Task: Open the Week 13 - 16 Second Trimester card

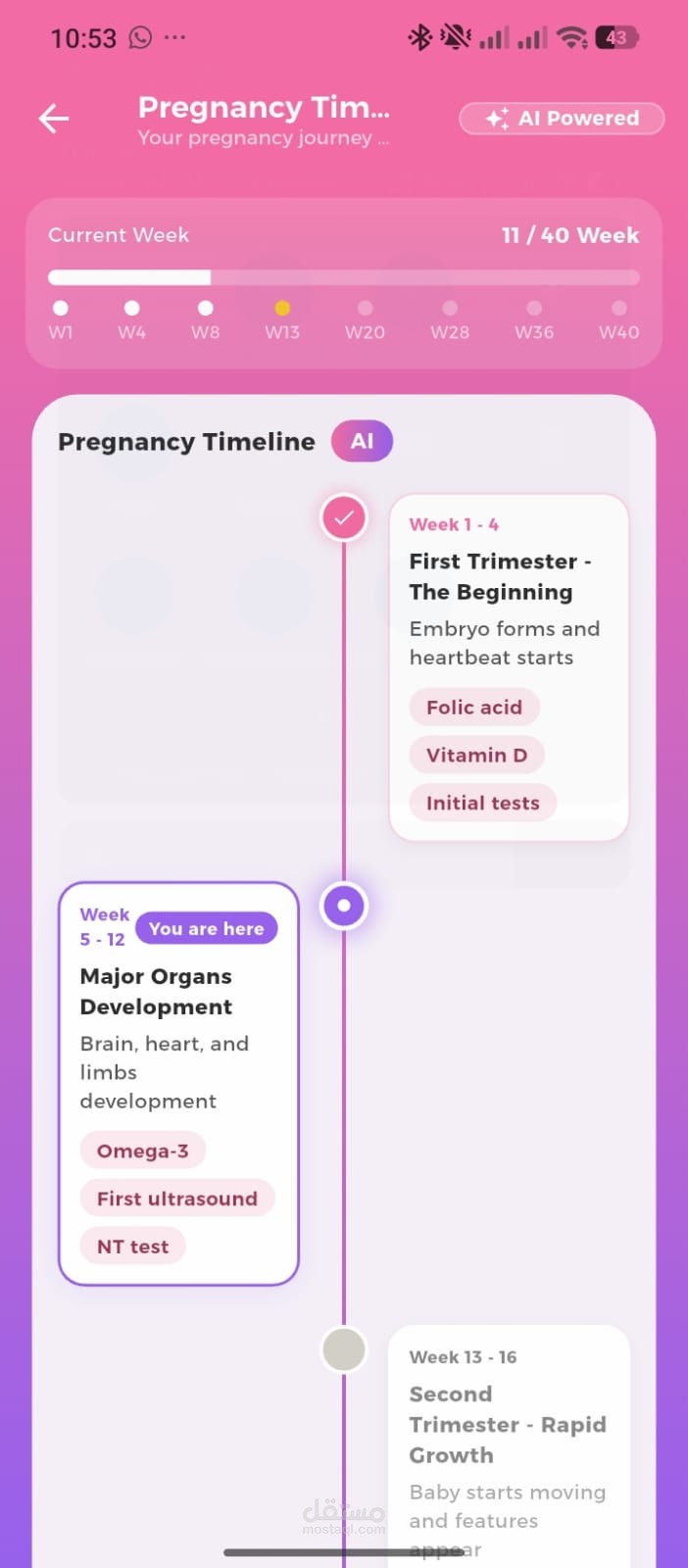Action: click(x=509, y=1446)
